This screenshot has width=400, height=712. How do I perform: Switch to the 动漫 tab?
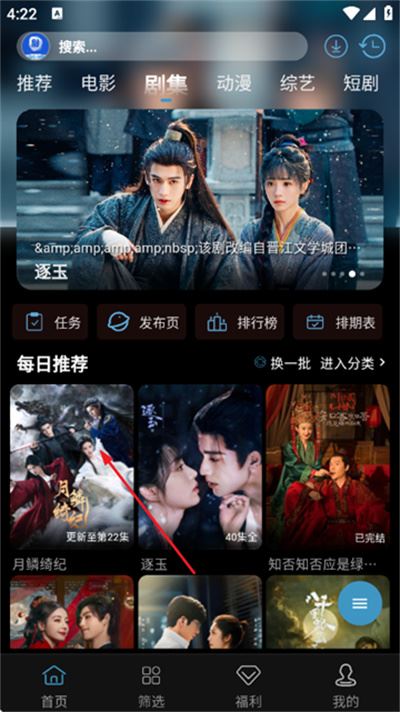pyautogui.click(x=234, y=84)
